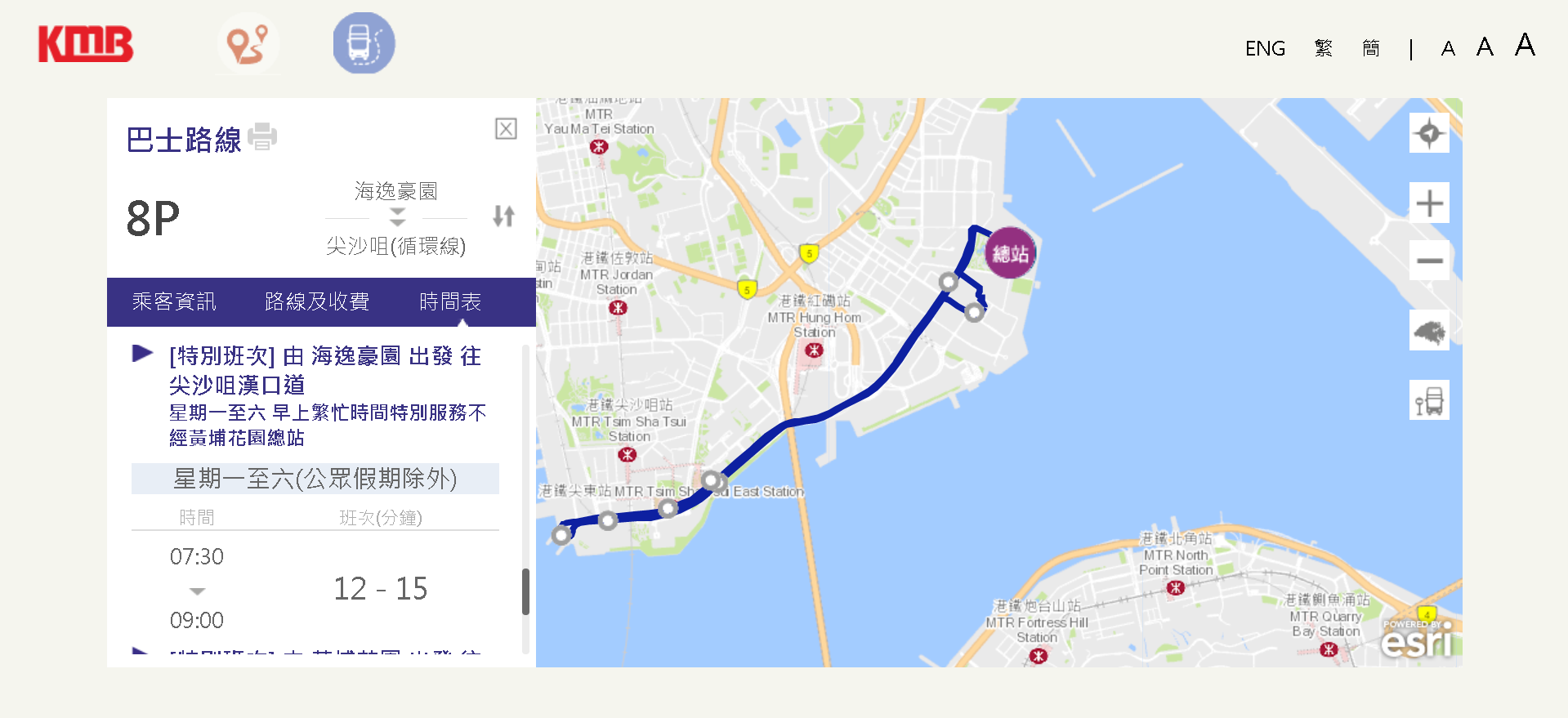
Task: Zoom out of the map
Action: click(x=1429, y=261)
